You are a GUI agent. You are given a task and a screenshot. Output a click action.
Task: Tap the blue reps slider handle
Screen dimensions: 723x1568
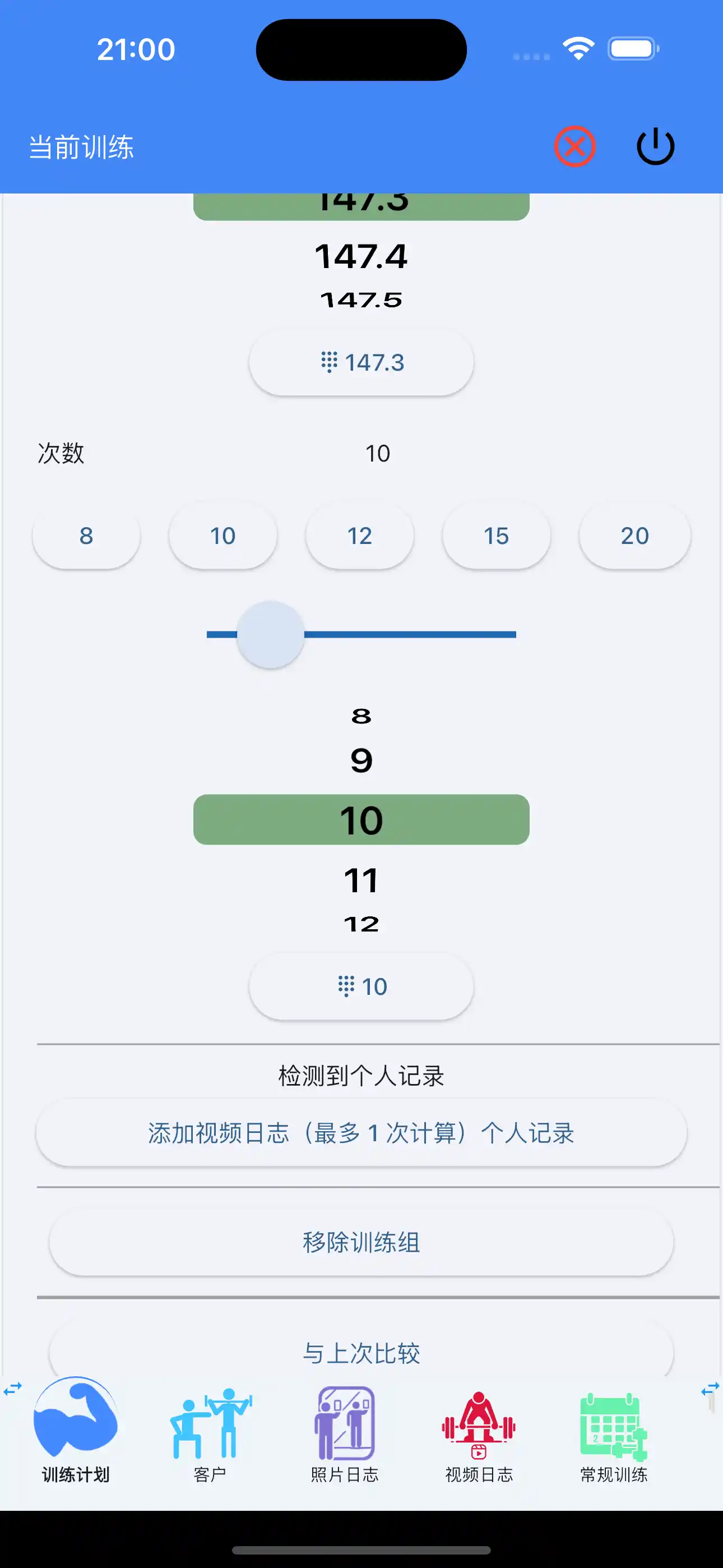(270, 634)
